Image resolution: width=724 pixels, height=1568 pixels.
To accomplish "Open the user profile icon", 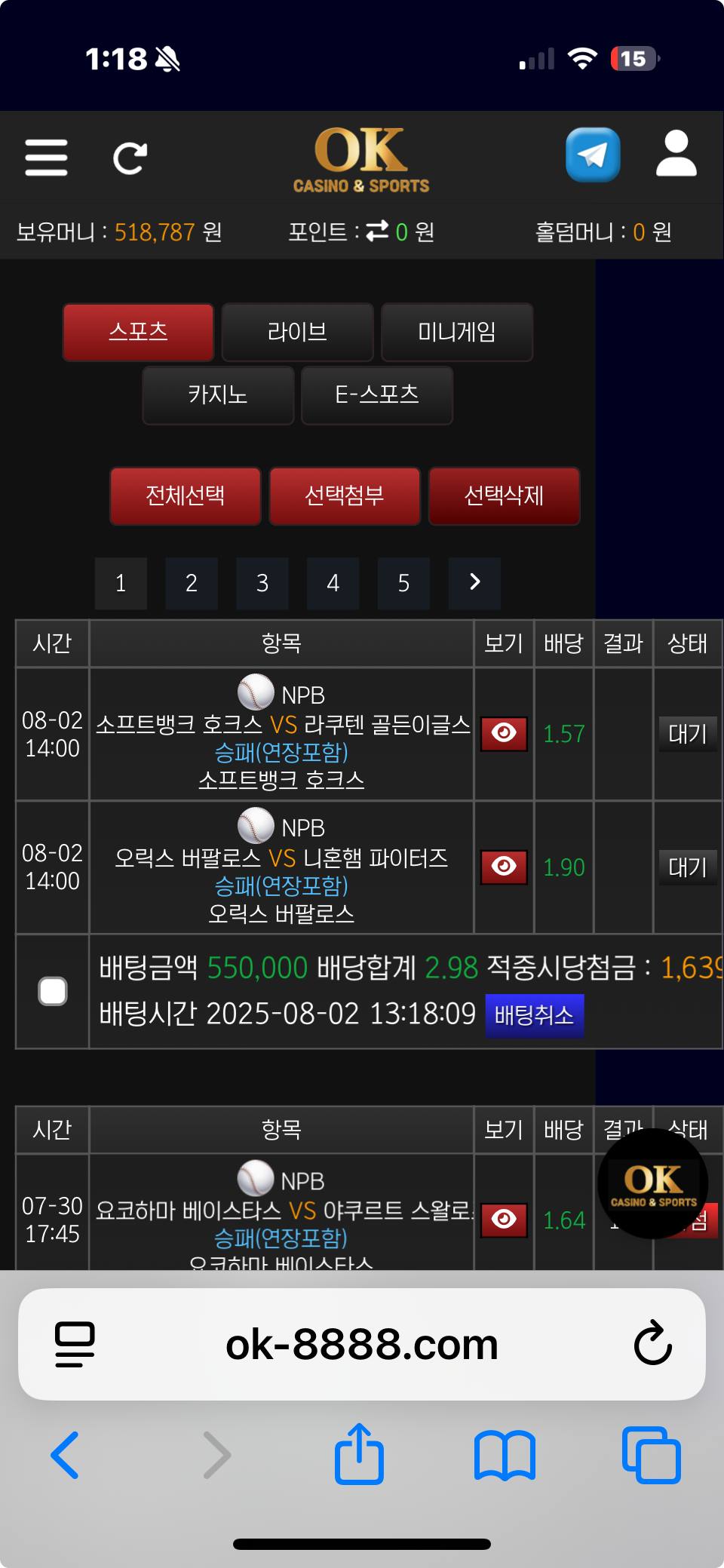I will pos(676,153).
